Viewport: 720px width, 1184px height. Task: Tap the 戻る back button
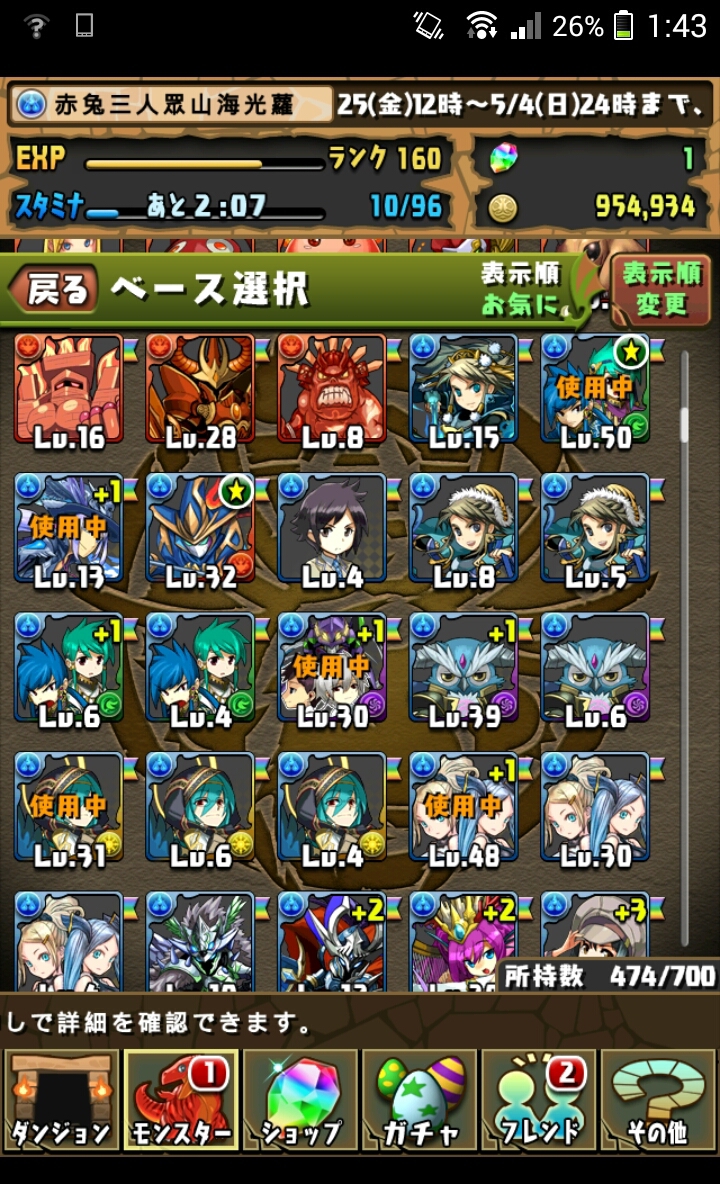54,288
